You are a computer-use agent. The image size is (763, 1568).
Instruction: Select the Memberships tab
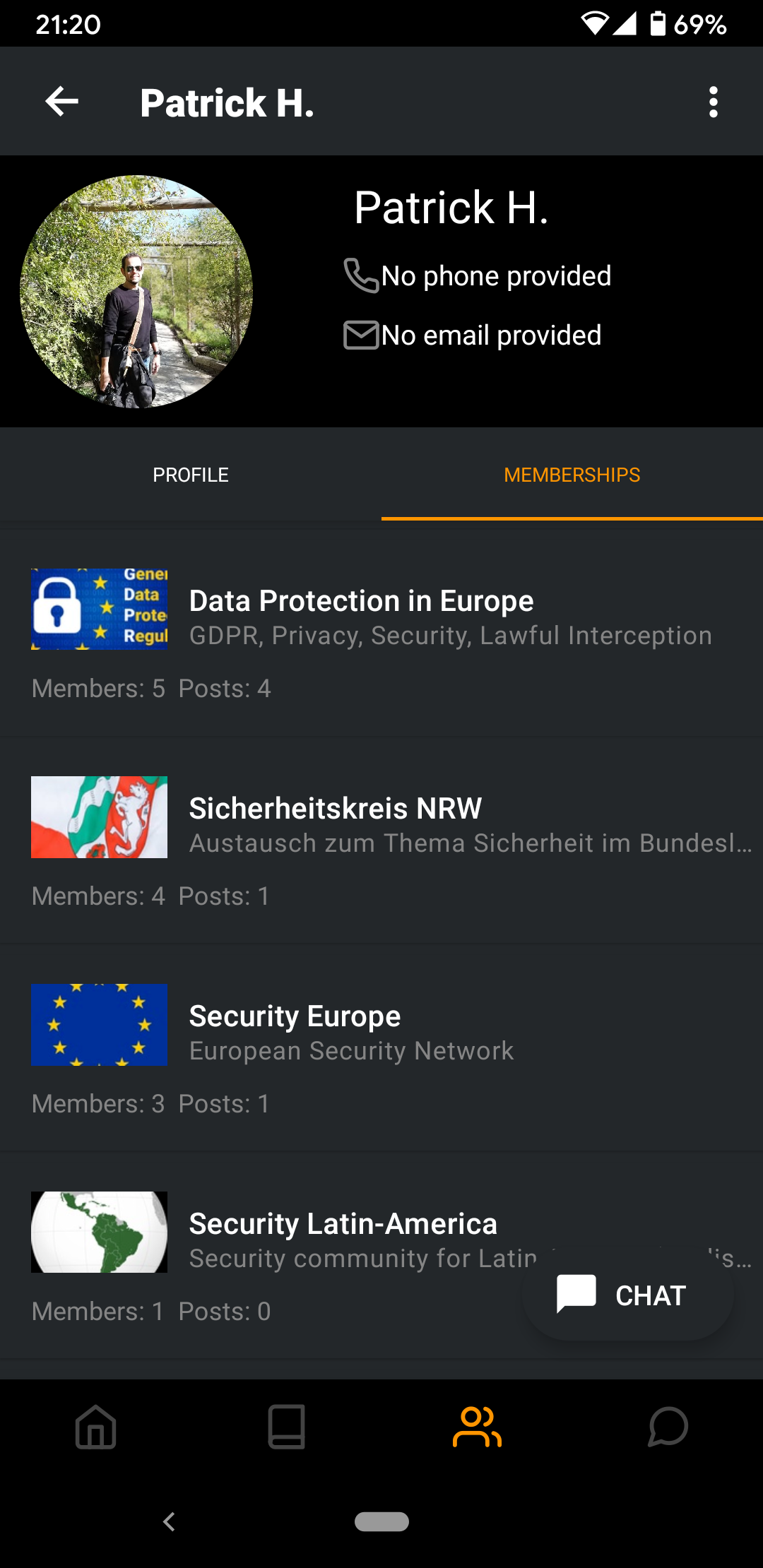pos(572,475)
